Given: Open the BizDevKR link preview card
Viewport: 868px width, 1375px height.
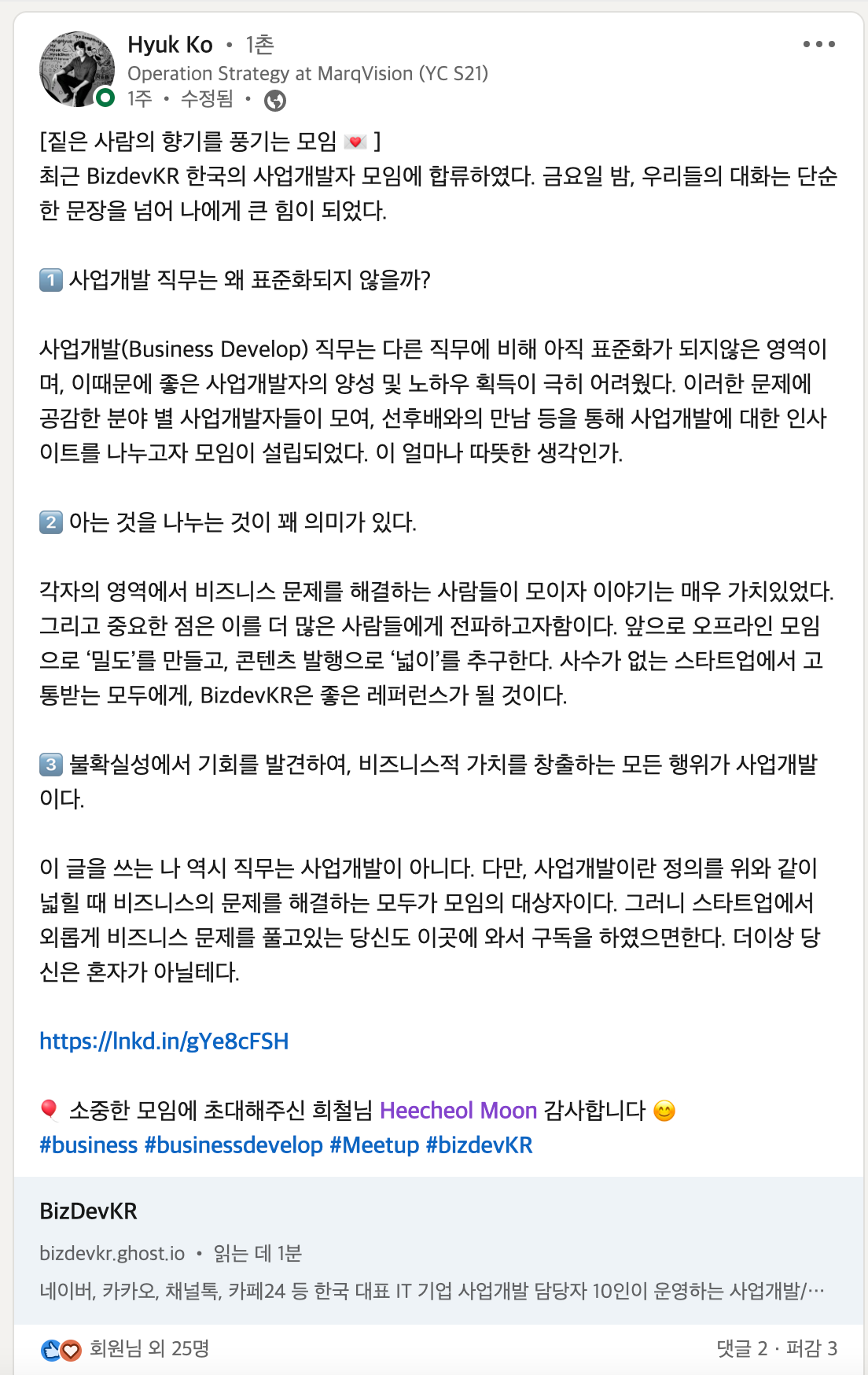Looking at the screenshot, I should (432, 1249).
